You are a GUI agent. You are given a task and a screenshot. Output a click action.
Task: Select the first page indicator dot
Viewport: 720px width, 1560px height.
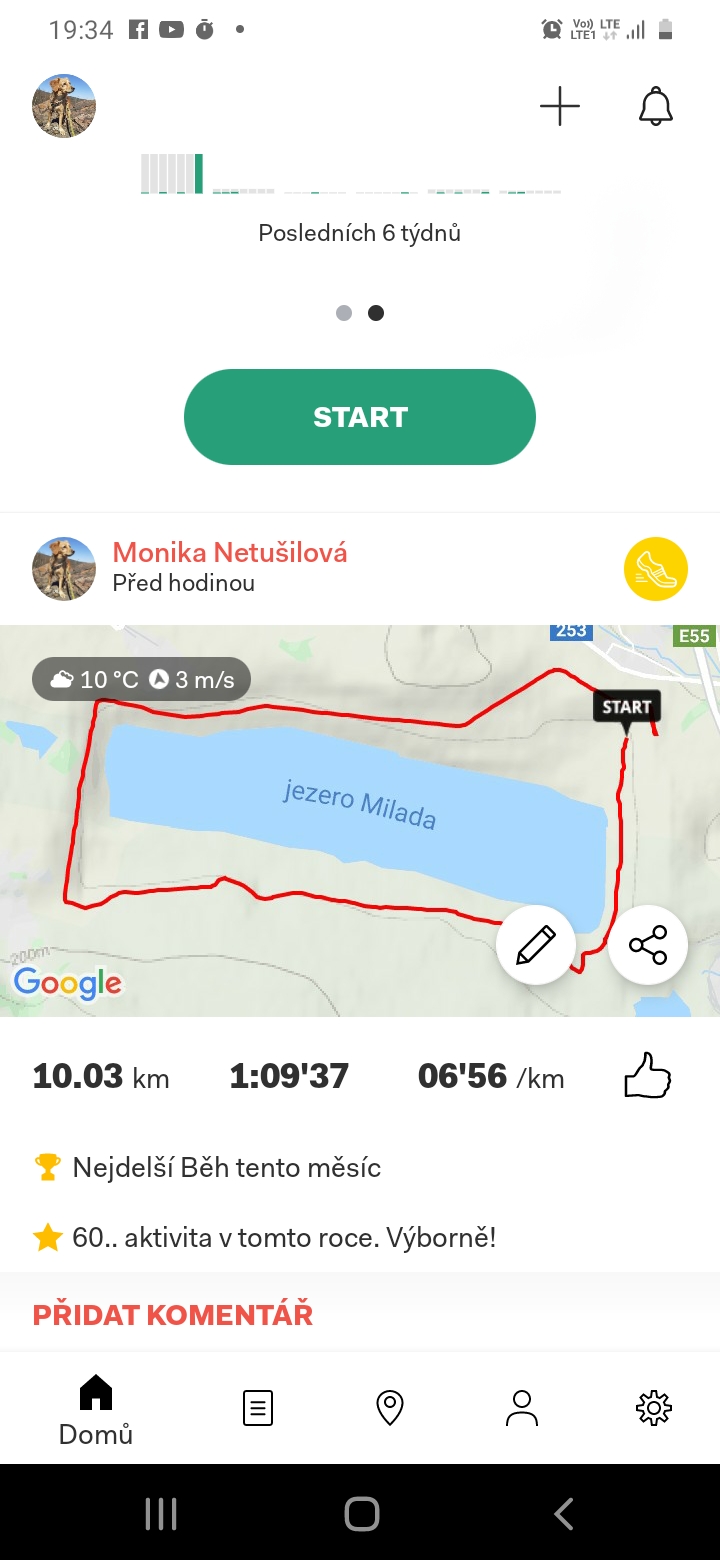pos(344,313)
